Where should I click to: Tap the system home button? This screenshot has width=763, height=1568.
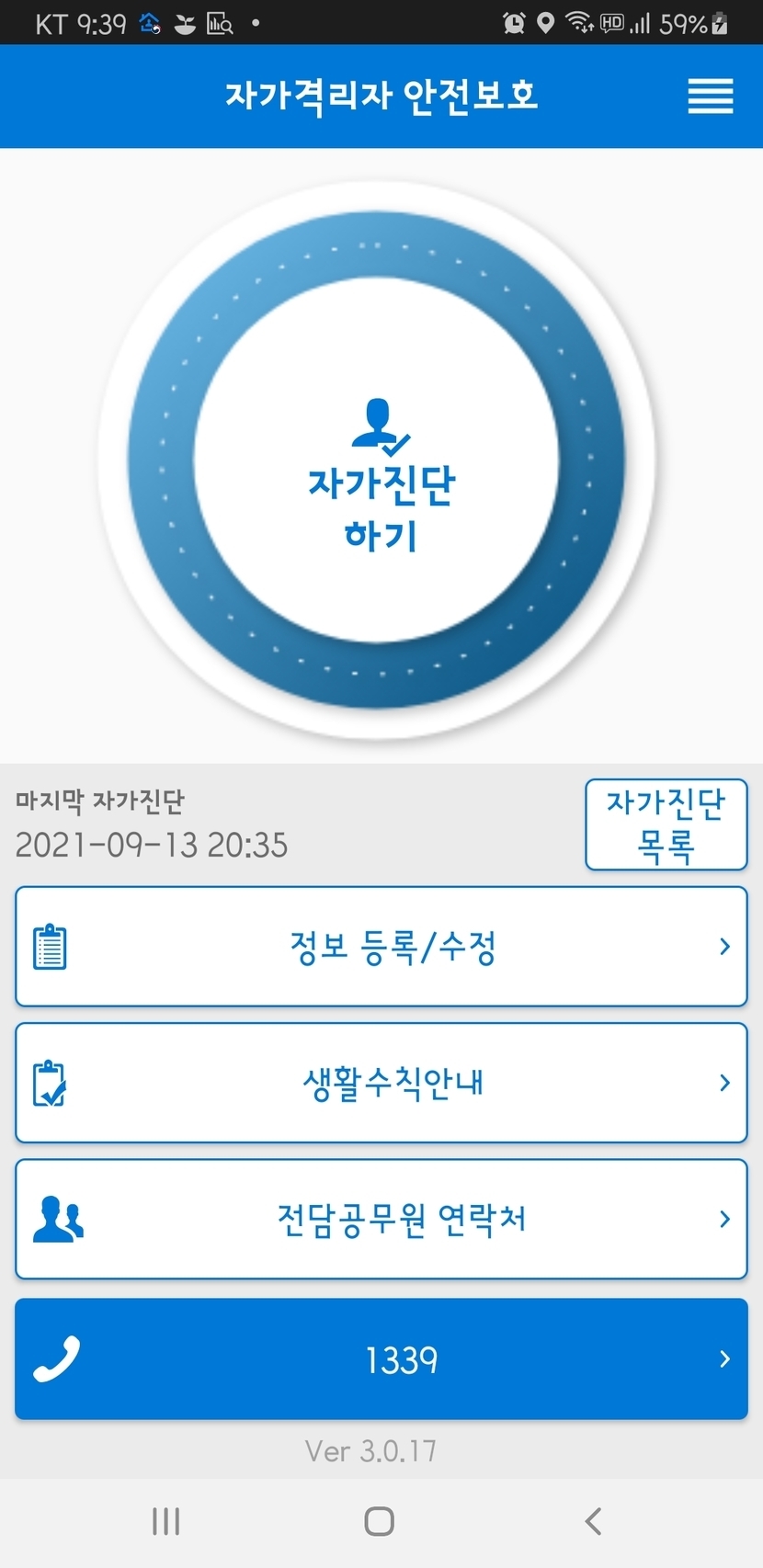pos(379,1521)
